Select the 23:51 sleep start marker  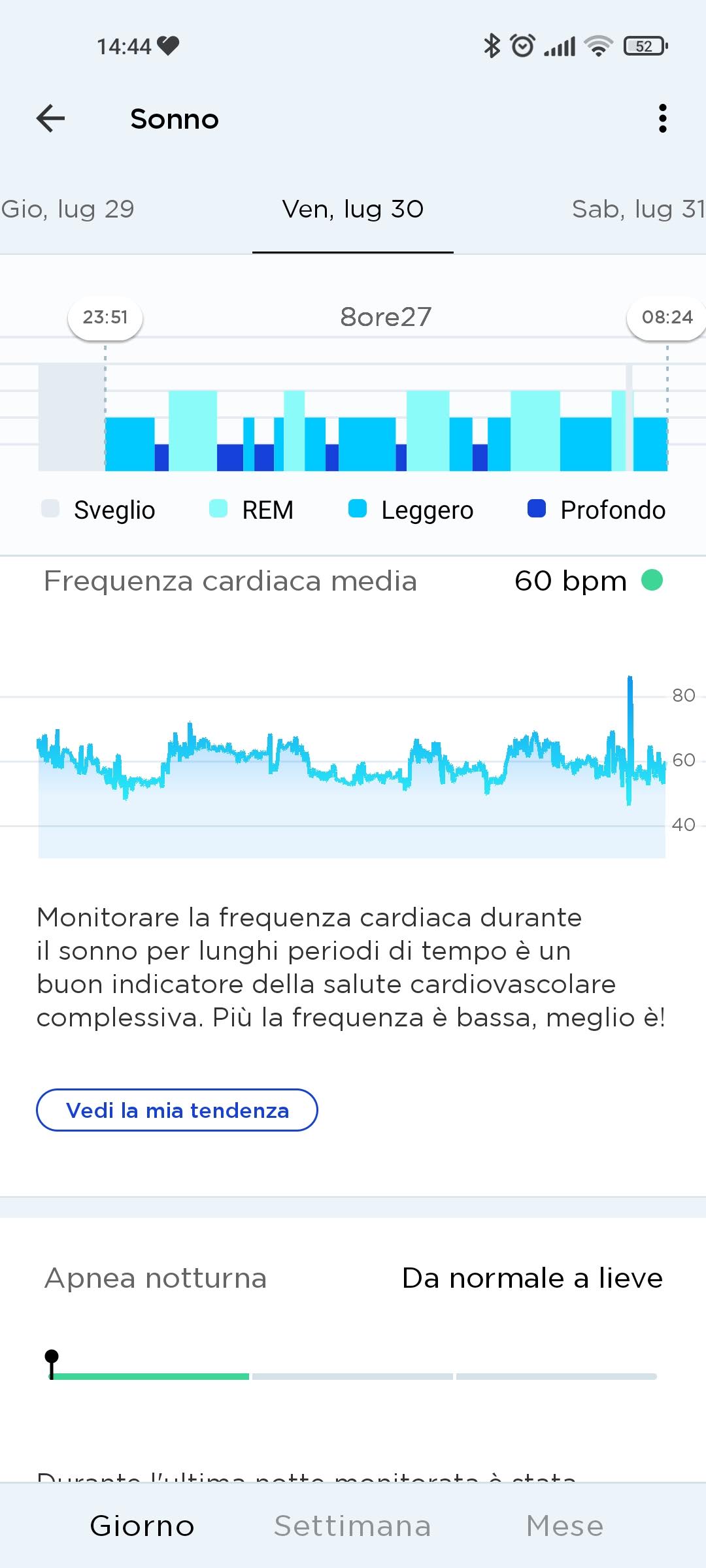(106, 318)
